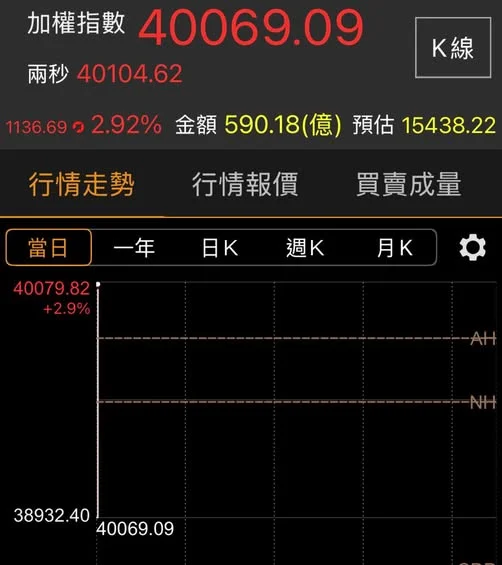502x565 pixels.
Task: Open the 買賣成量 tab
Action: click(409, 184)
